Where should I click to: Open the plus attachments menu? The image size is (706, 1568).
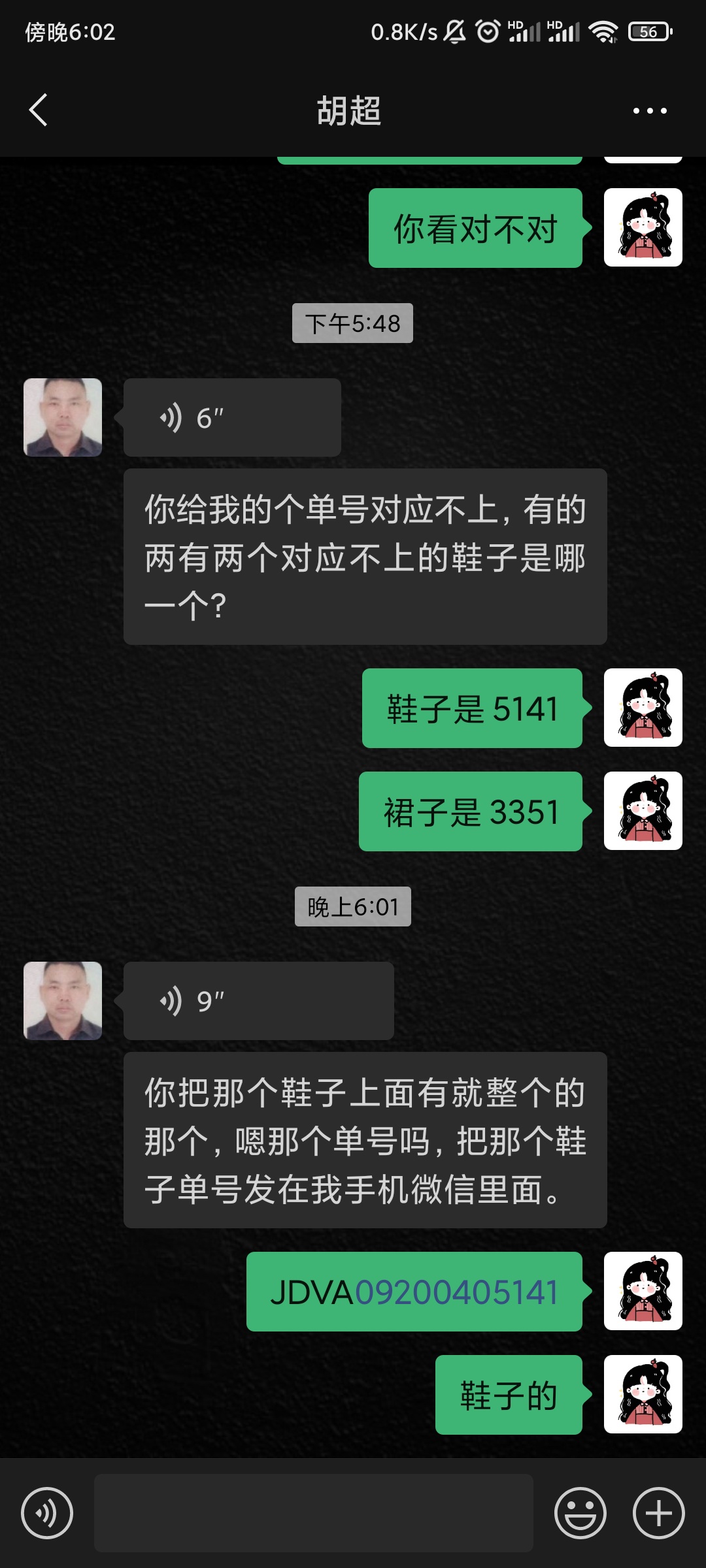coord(658,1513)
